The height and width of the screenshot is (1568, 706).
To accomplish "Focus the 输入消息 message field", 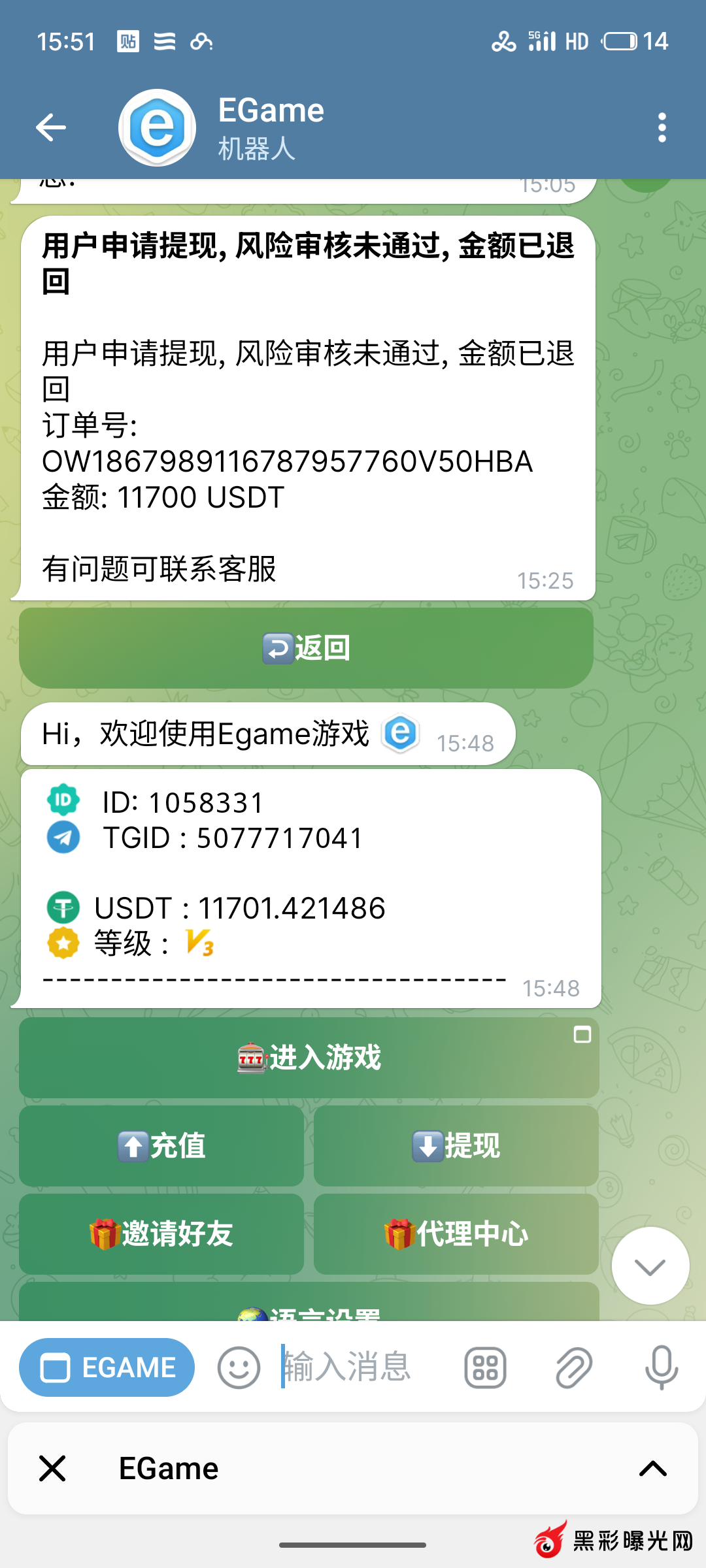I will click(x=360, y=1367).
